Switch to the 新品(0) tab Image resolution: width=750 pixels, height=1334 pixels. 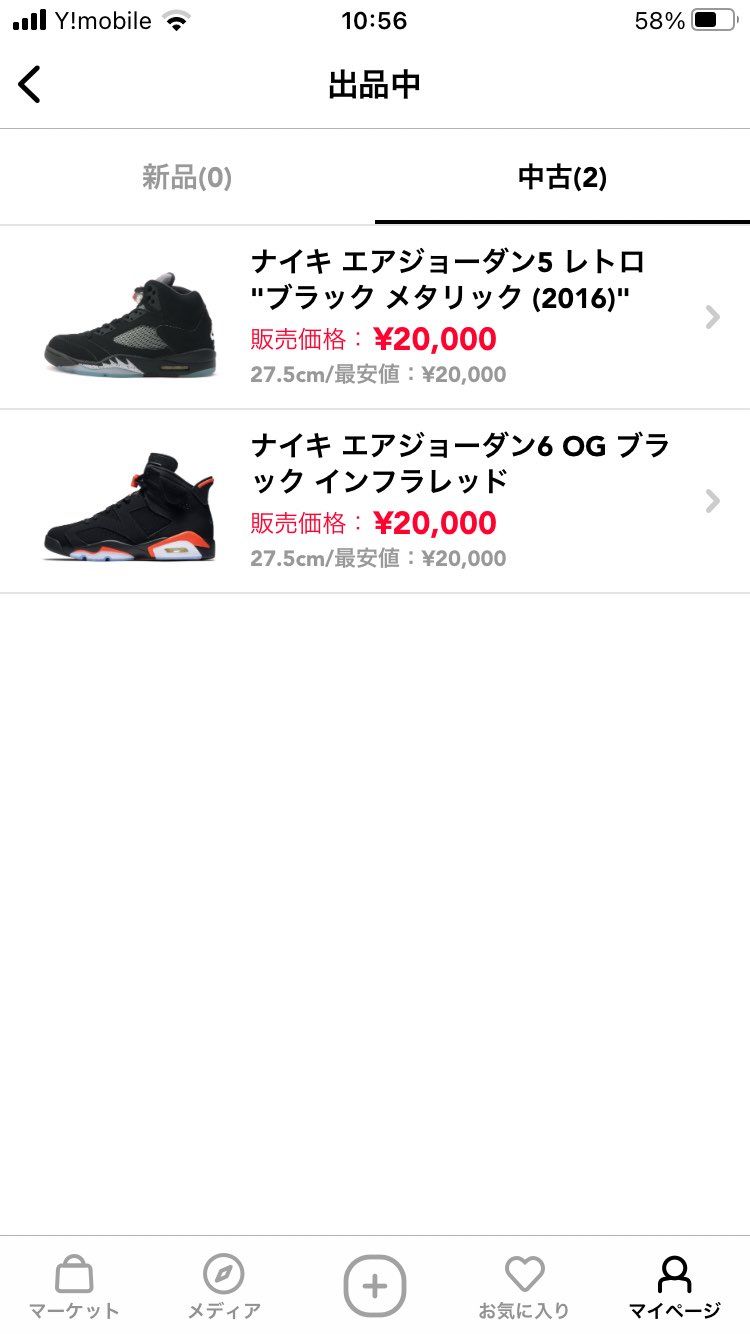click(x=187, y=177)
